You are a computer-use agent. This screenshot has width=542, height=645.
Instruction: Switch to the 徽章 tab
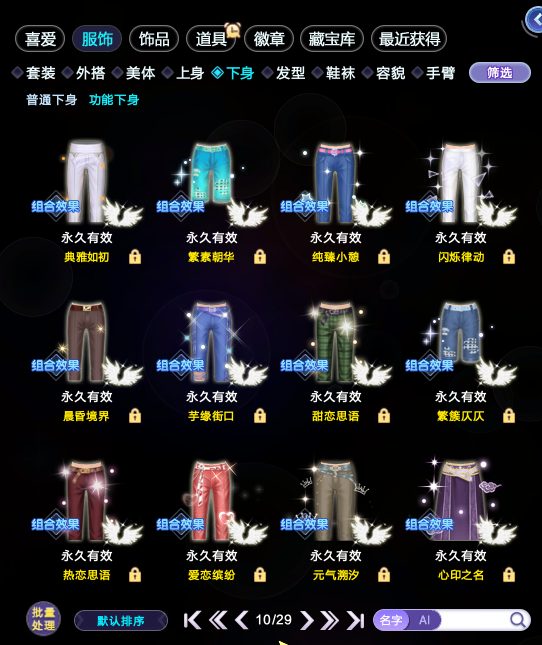tap(269, 39)
